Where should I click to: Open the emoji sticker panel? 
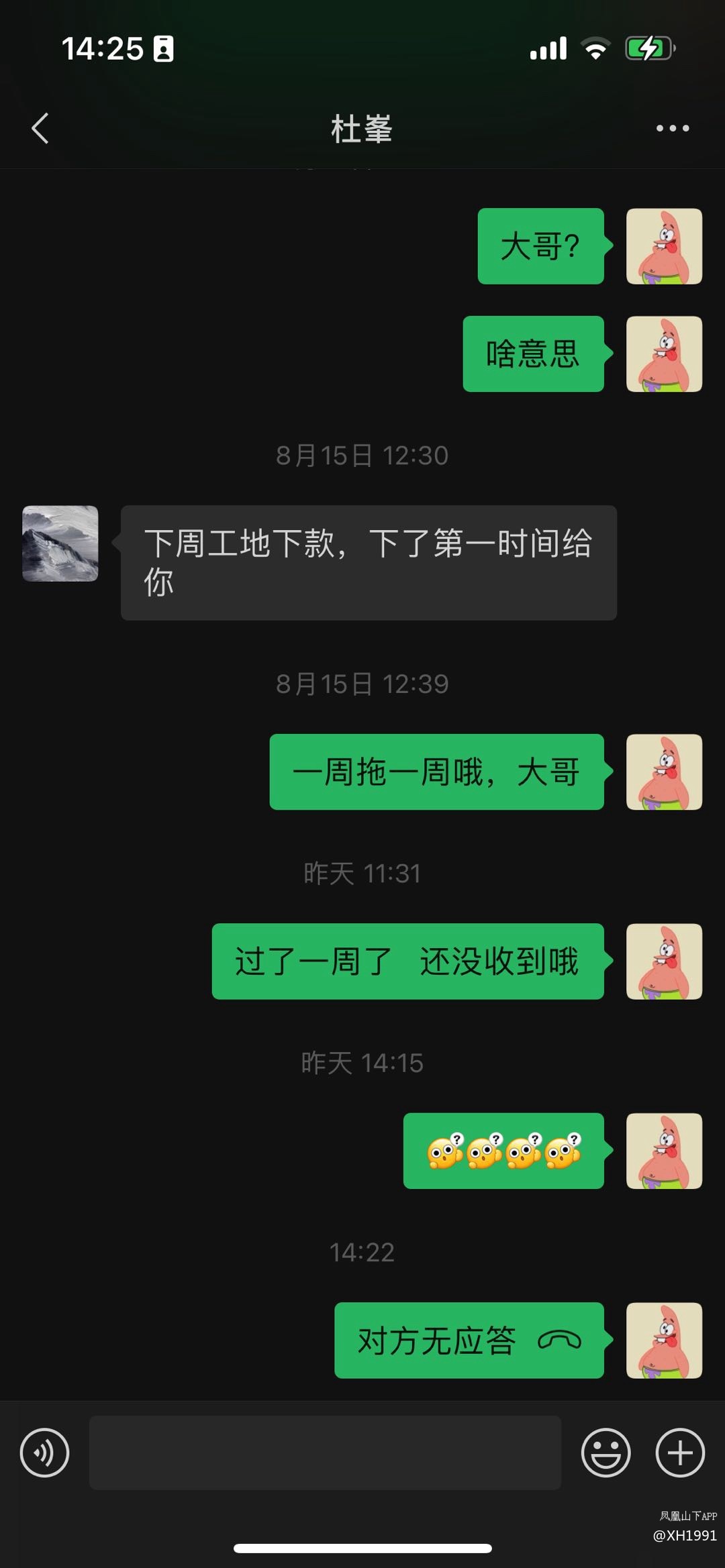(x=606, y=1453)
